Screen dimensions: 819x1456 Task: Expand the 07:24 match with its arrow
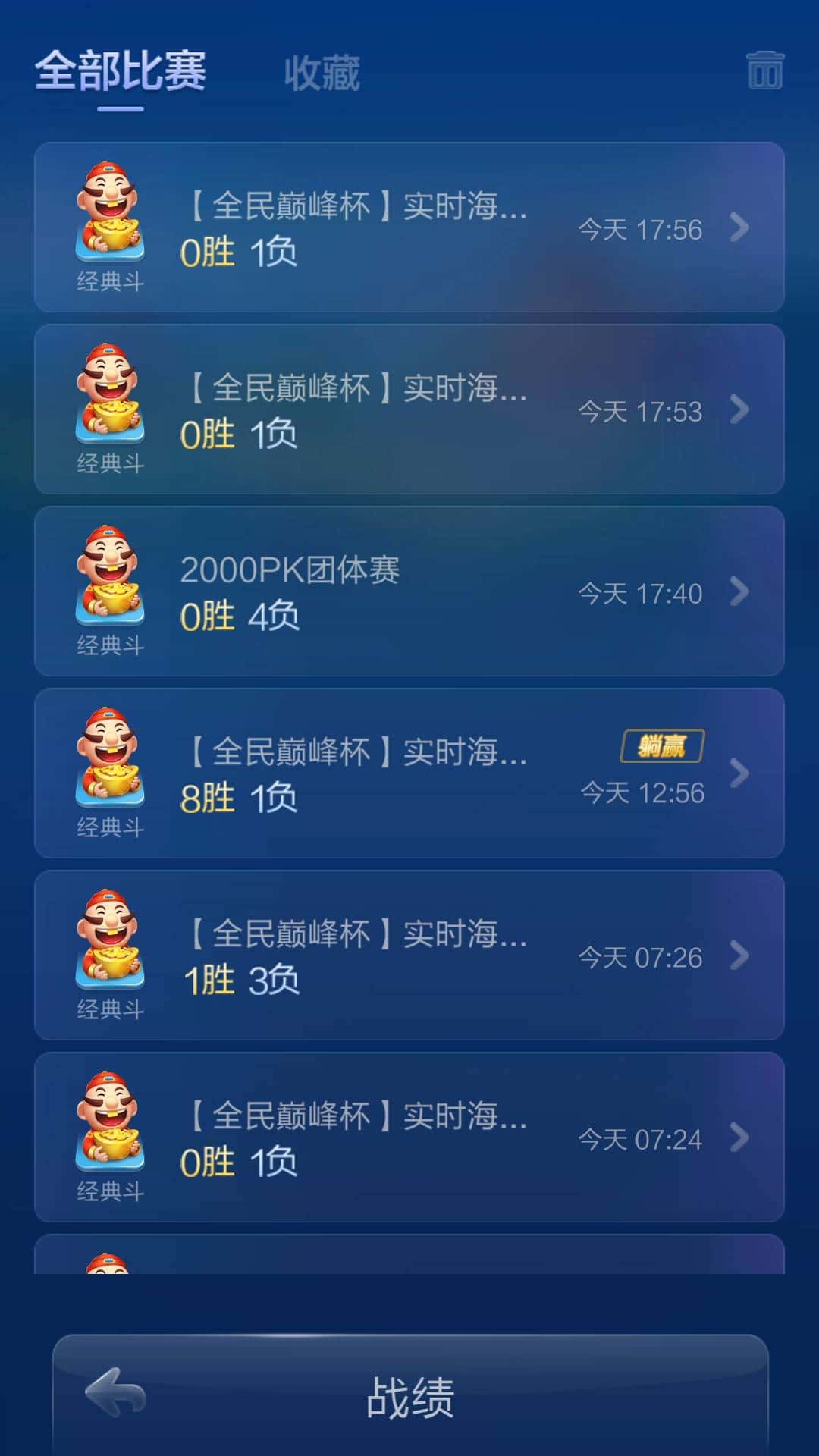[739, 1139]
